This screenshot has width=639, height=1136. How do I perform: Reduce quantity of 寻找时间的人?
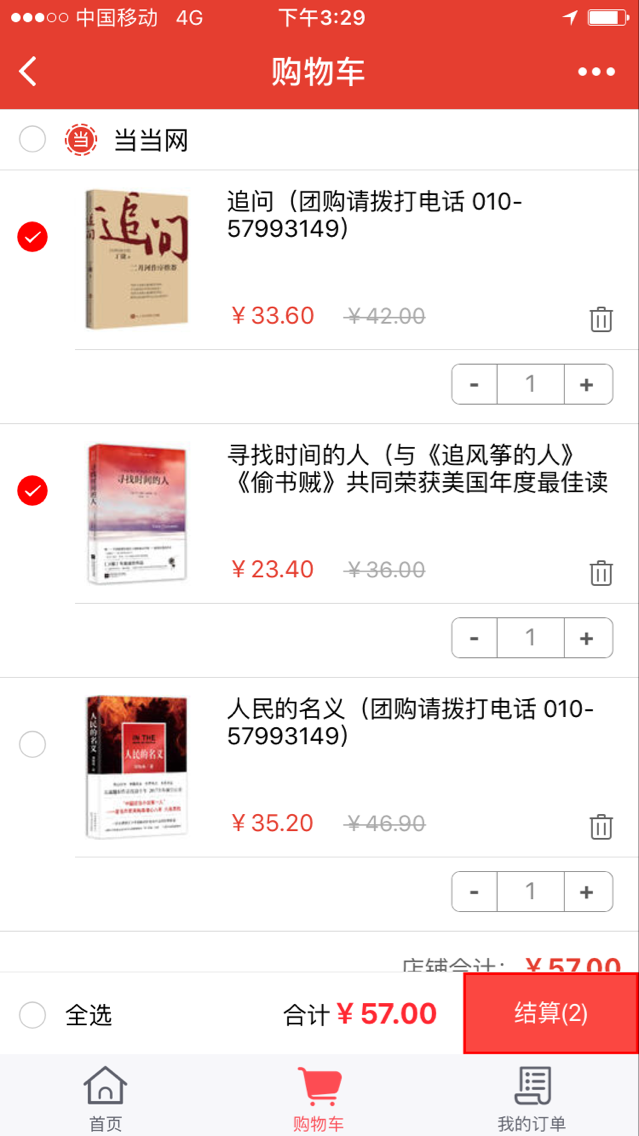tap(475, 638)
